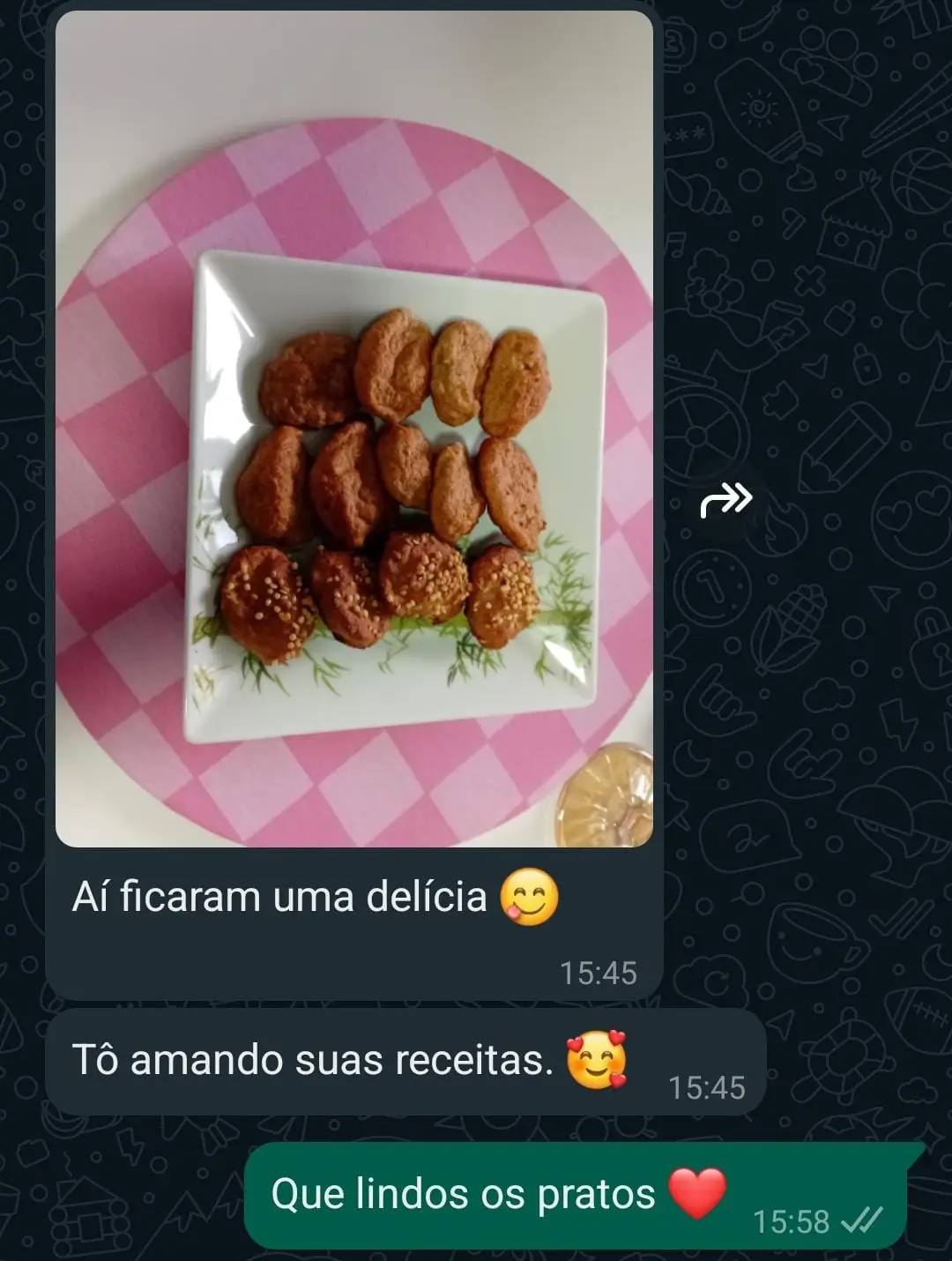952x1261 pixels.
Task: Open the received photo of cookies
Action: (x=353, y=429)
